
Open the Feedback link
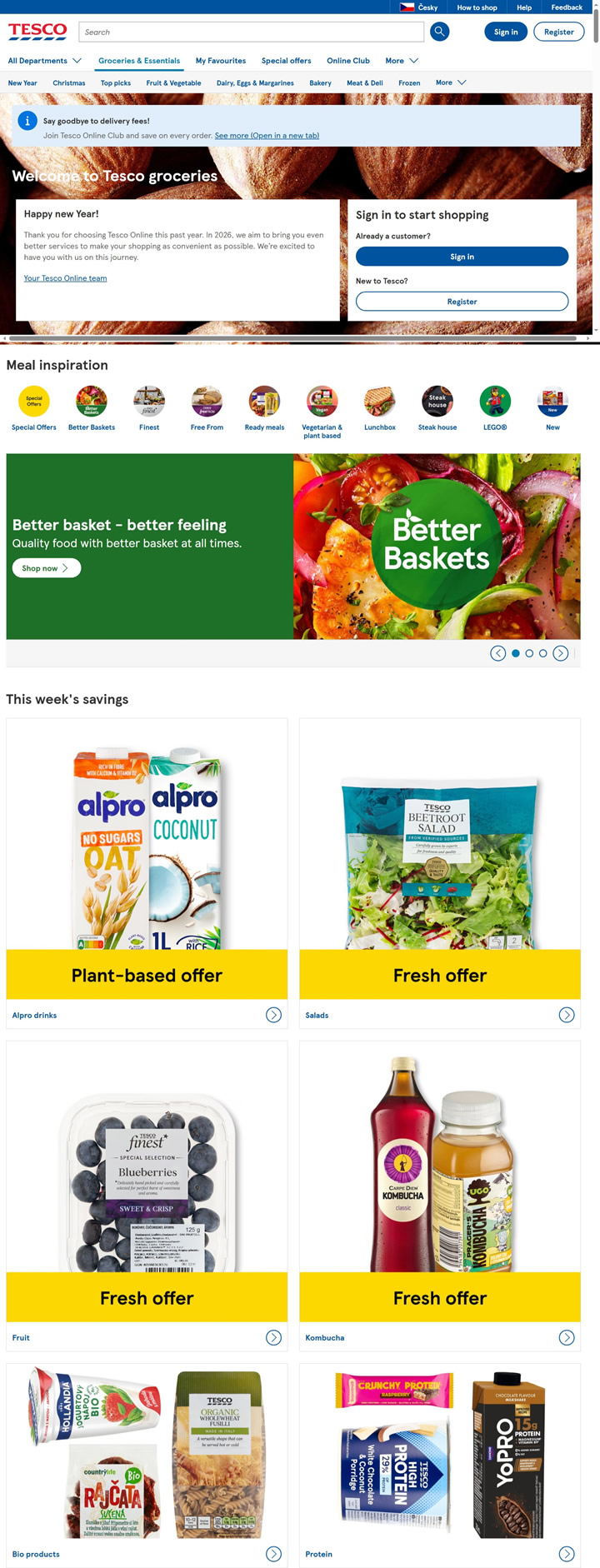click(x=567, y=7)
